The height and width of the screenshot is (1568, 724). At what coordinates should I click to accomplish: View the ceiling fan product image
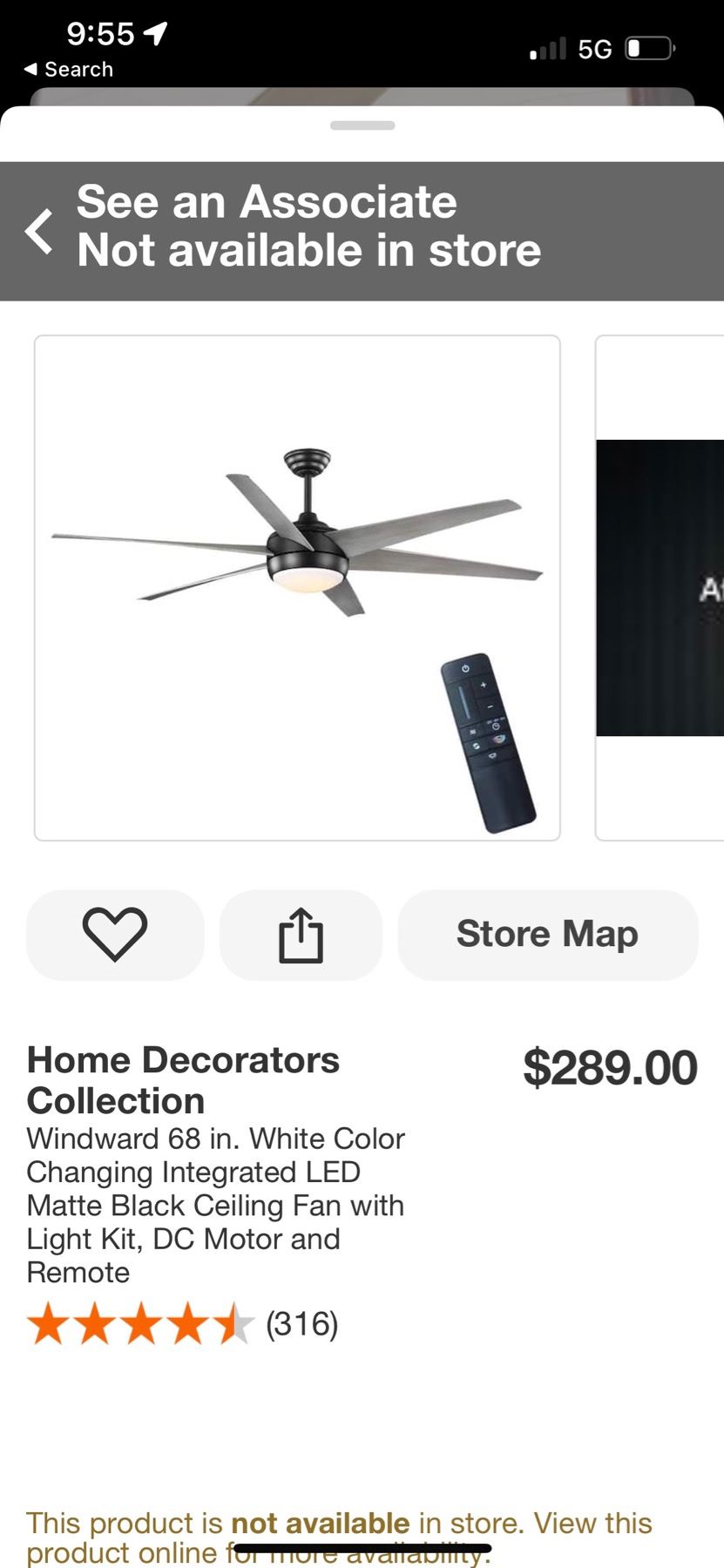pos(297,588)
